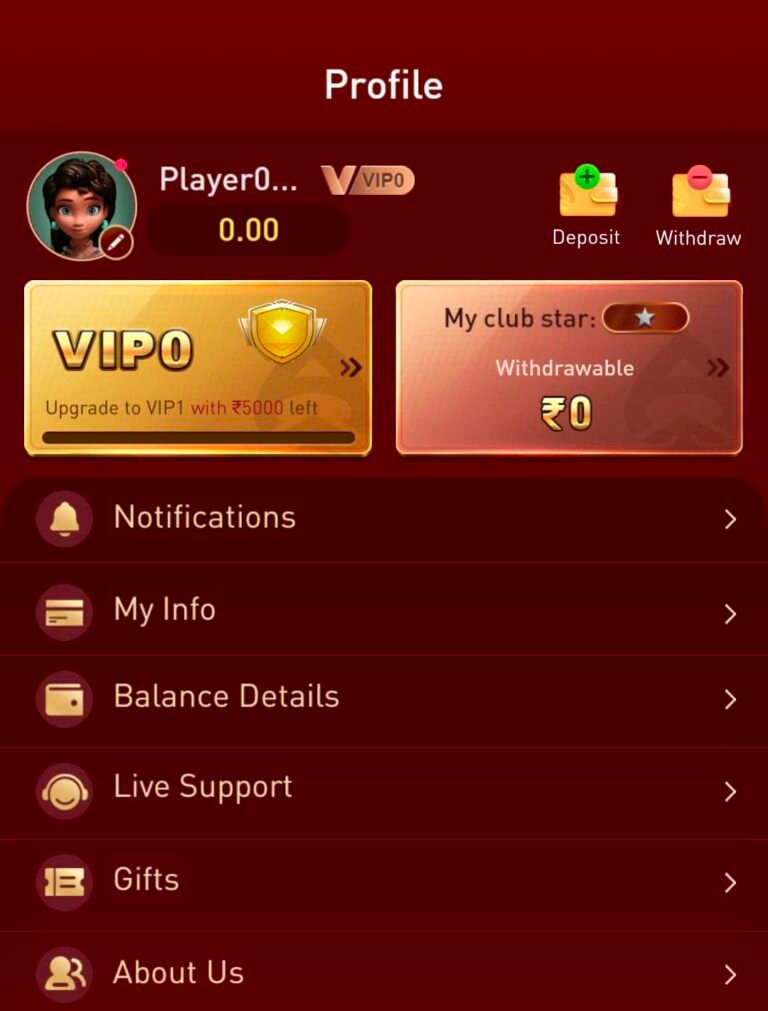Click the Balance Details wallet icon
Image resolution: width=768 pixels, height=1011 pixels.
[64, 697]
